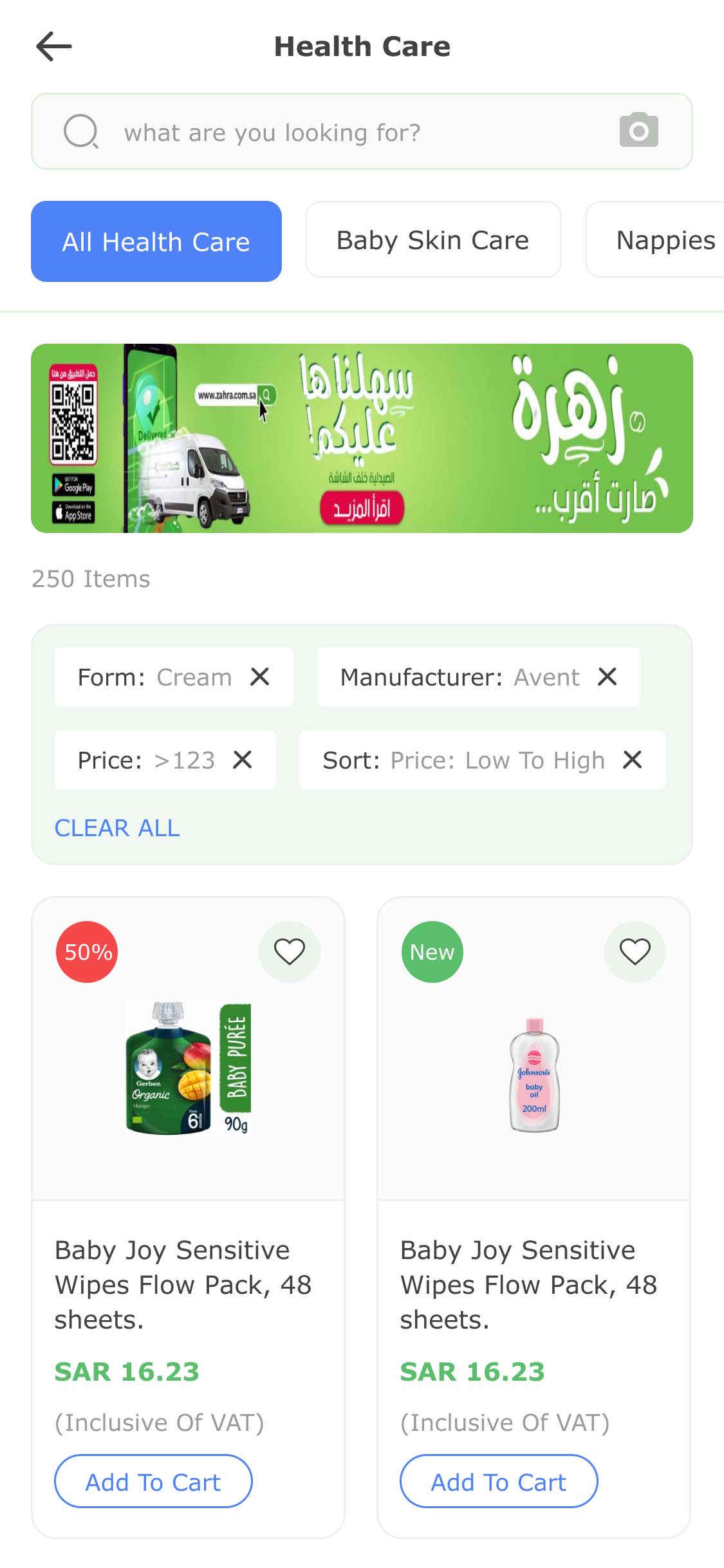Viewport: 724px width, 1568px height.
Task: Select All Health Care tab
Action: pyautogui.click(x=156, y=241)
